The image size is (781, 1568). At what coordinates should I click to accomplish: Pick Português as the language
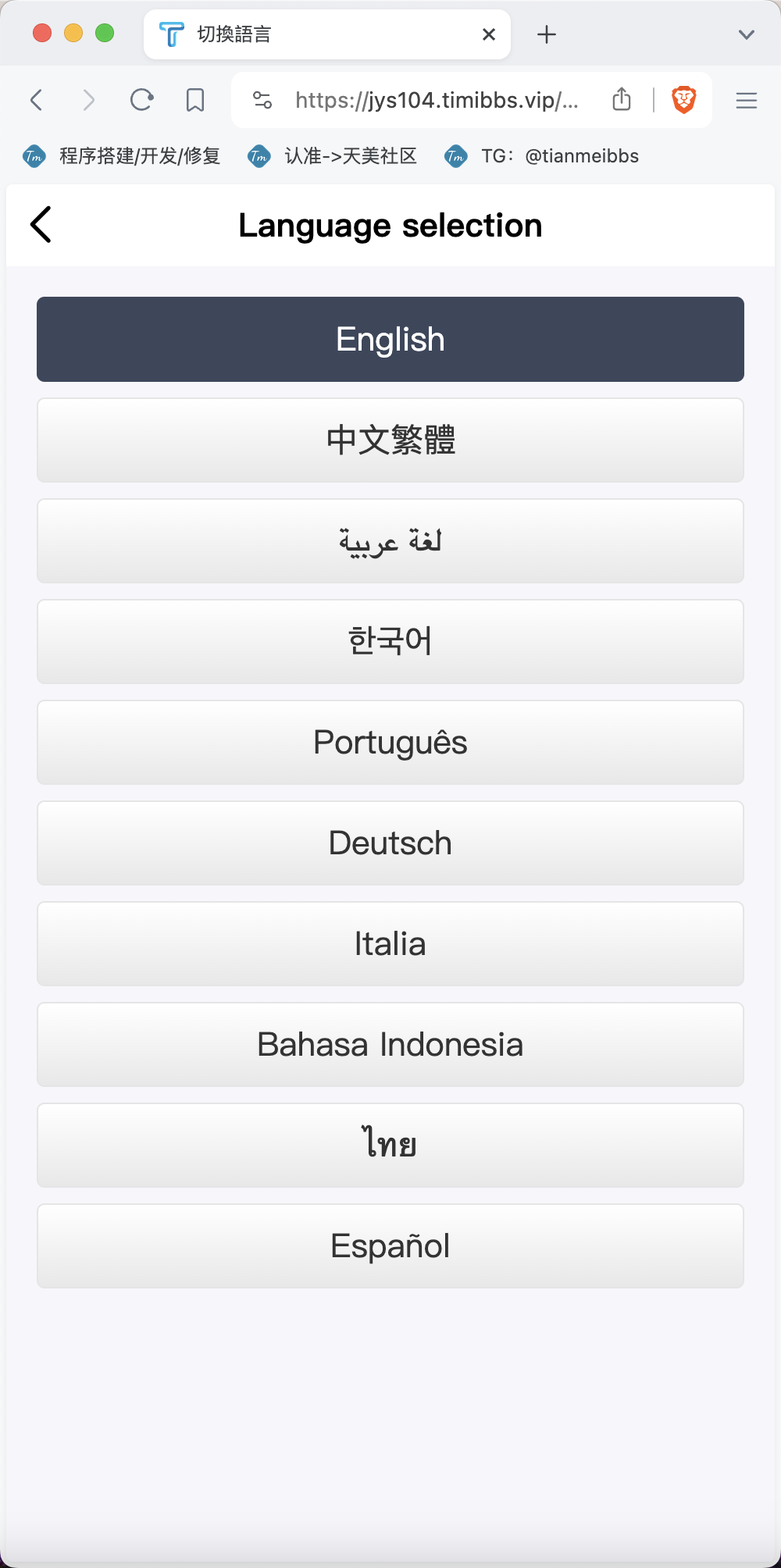[390, 743]
